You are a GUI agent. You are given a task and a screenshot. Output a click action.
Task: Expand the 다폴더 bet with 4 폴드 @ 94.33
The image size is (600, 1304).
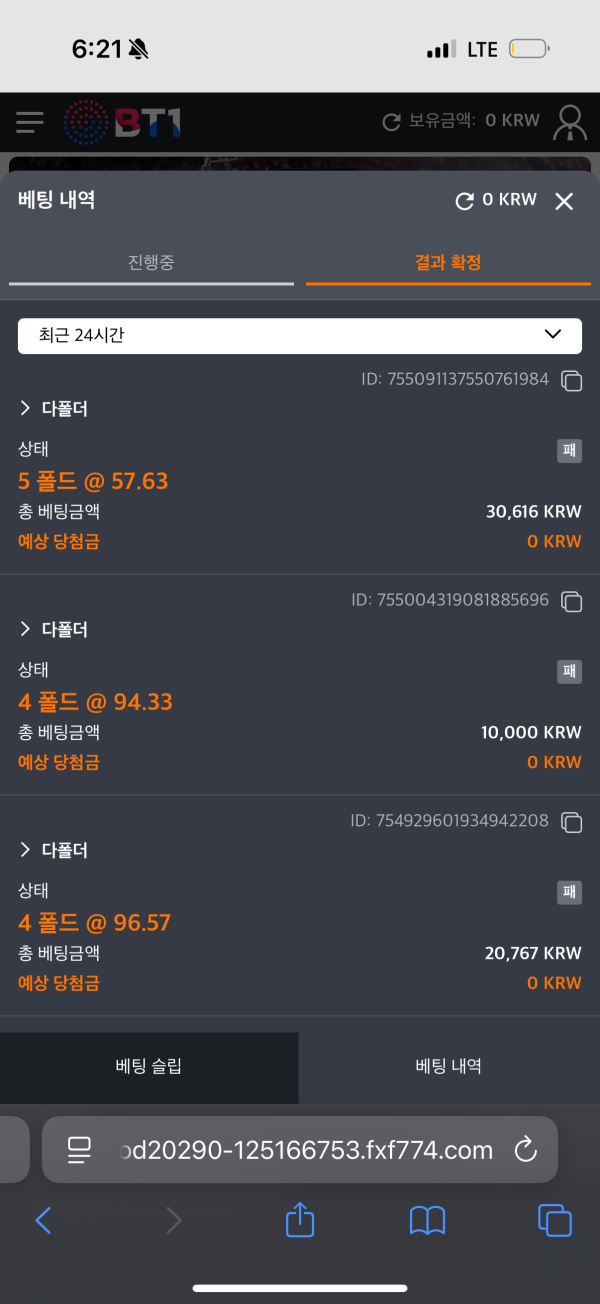tap(53, 629)
